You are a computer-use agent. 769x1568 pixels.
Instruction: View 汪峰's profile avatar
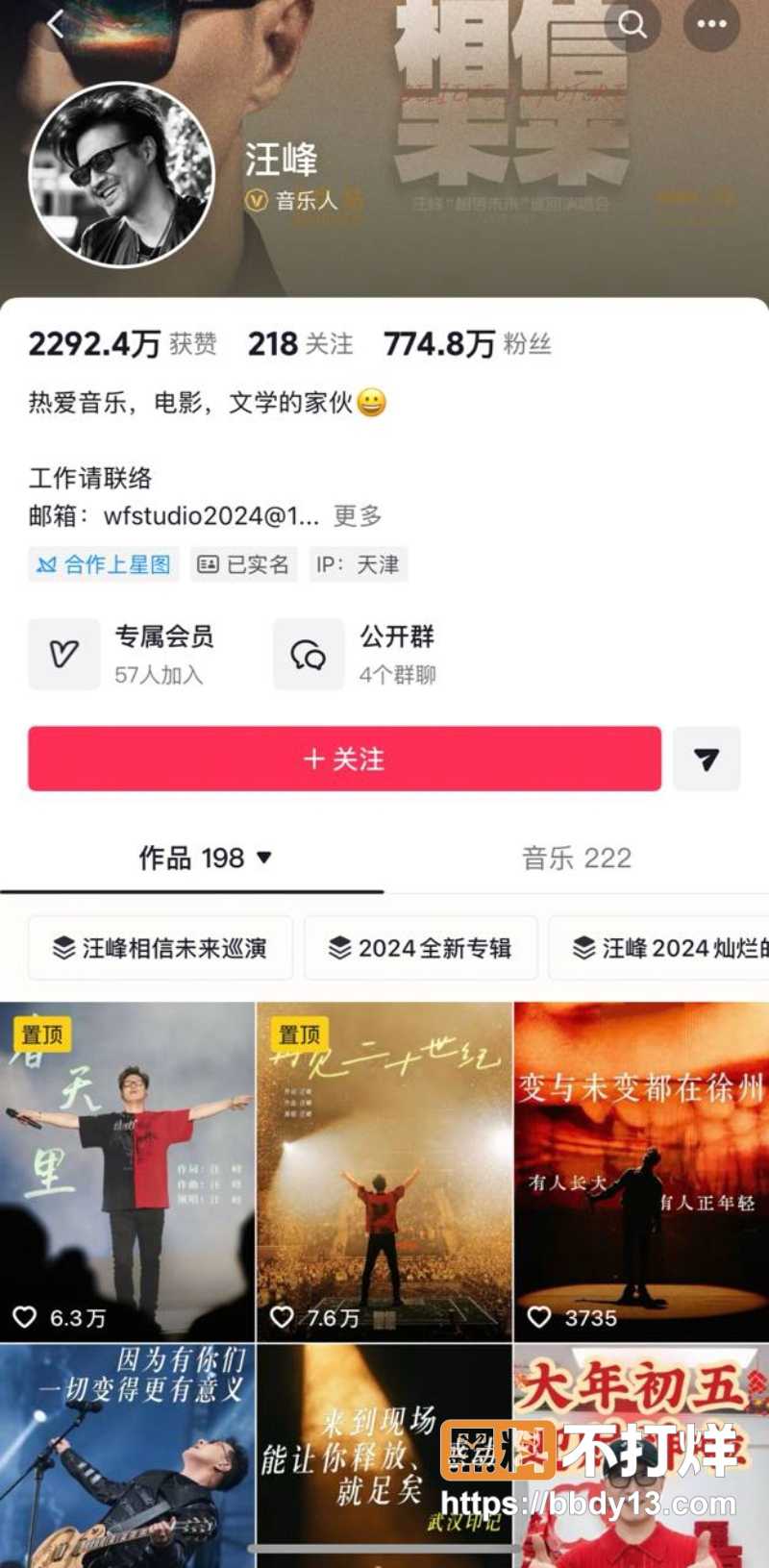(121, 174)
